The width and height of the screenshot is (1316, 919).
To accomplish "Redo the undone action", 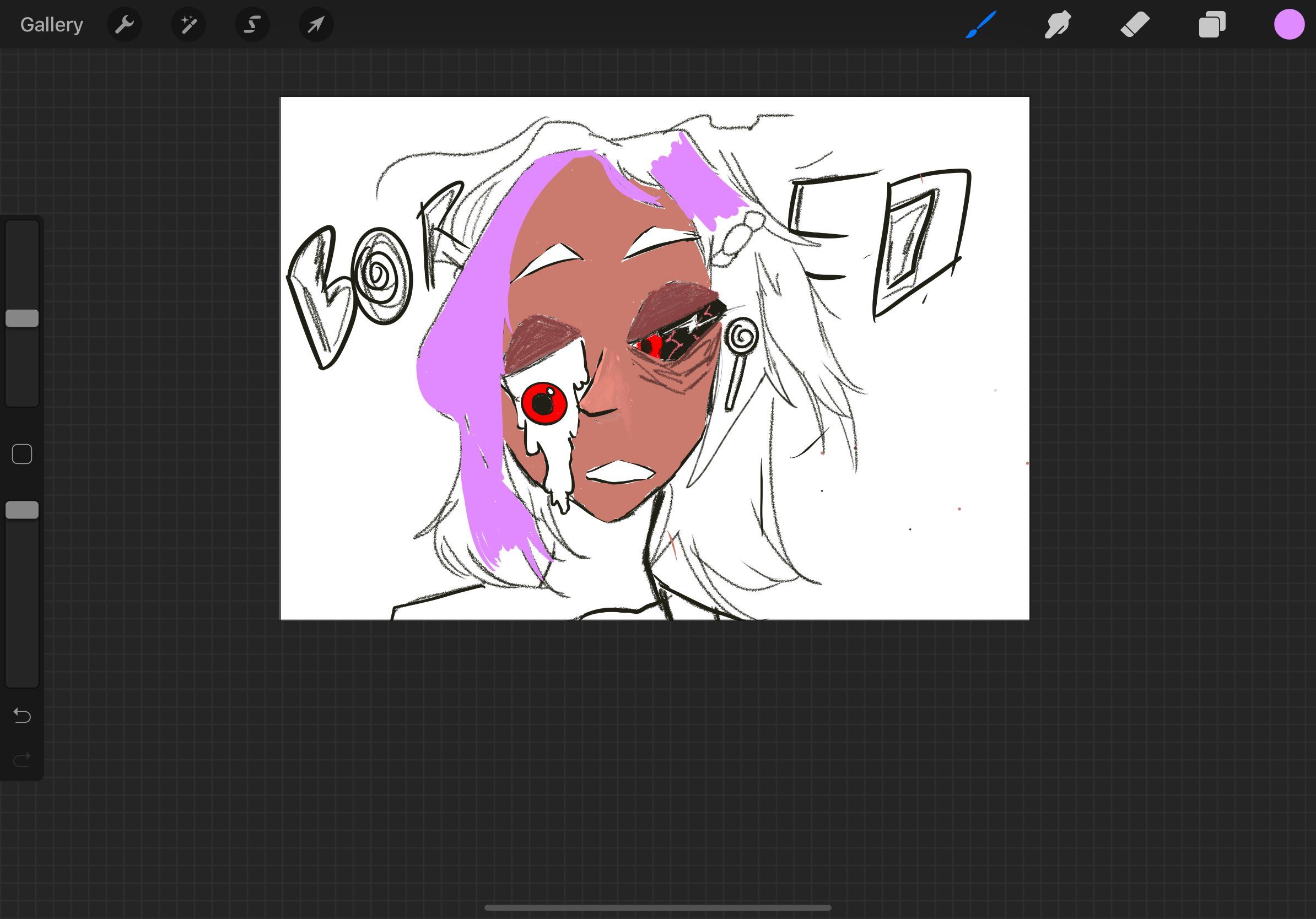I will [x=23, y=760].
